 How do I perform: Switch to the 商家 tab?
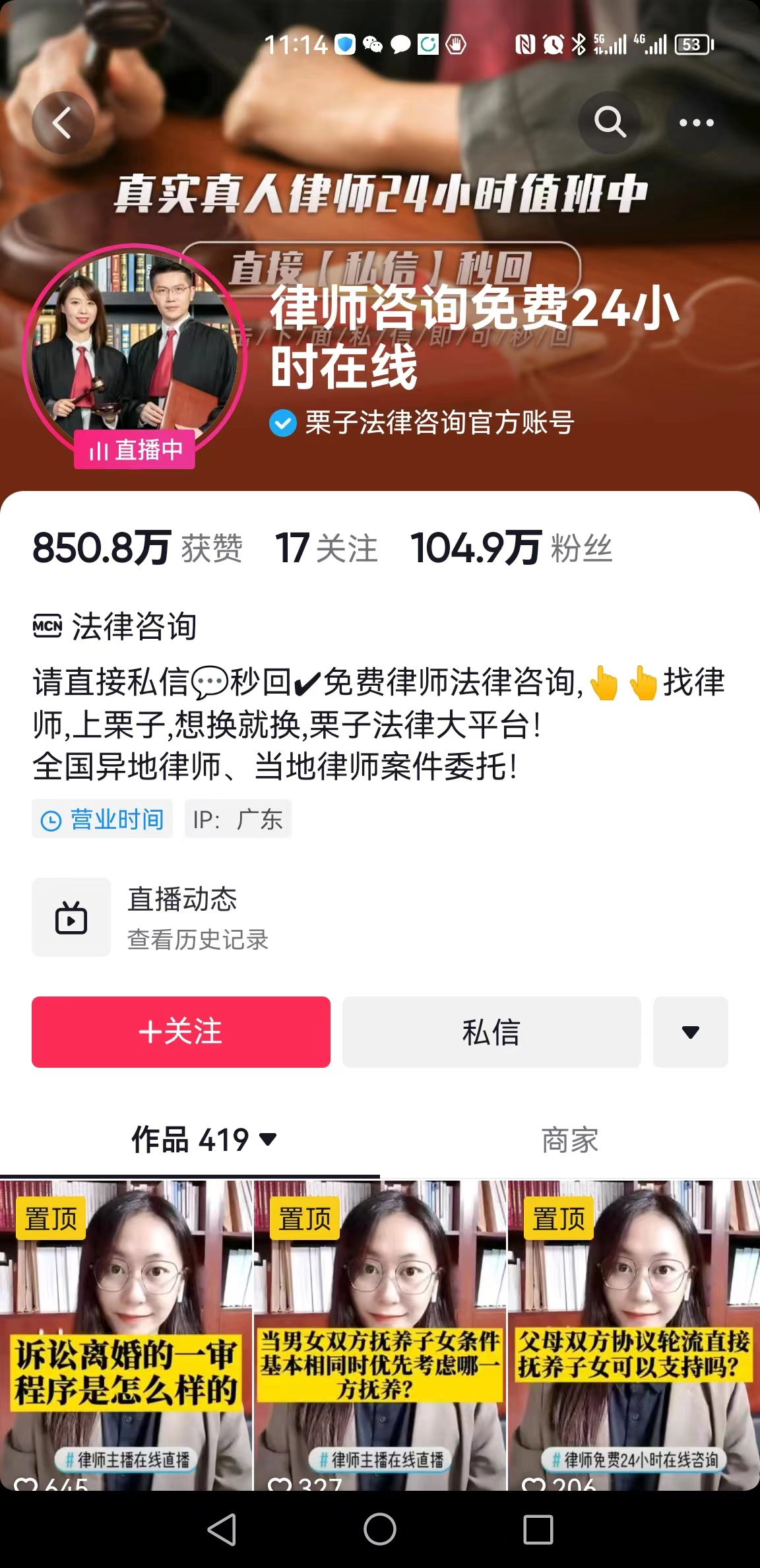[570, 1140]
